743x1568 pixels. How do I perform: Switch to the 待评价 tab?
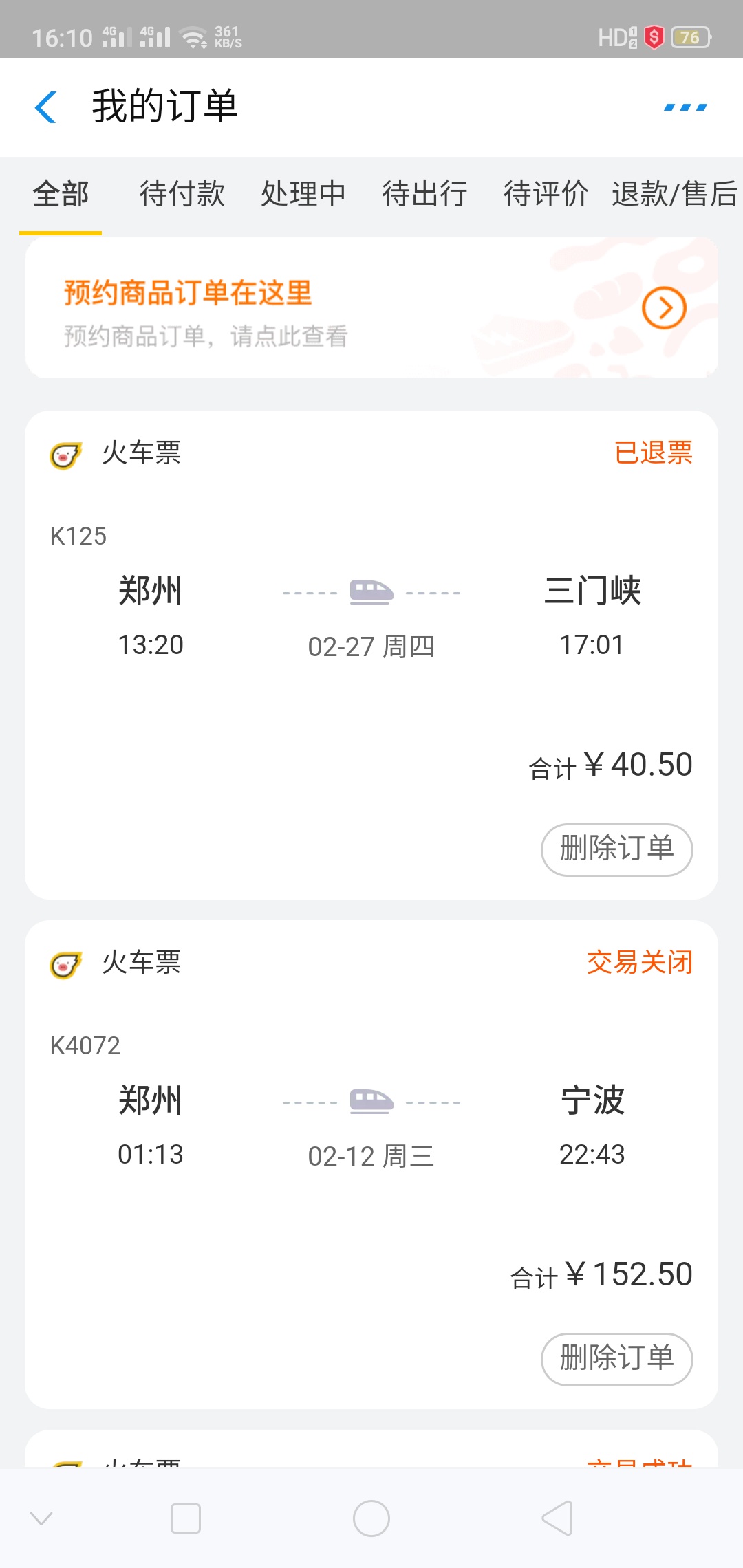click(x=546, y=193)
